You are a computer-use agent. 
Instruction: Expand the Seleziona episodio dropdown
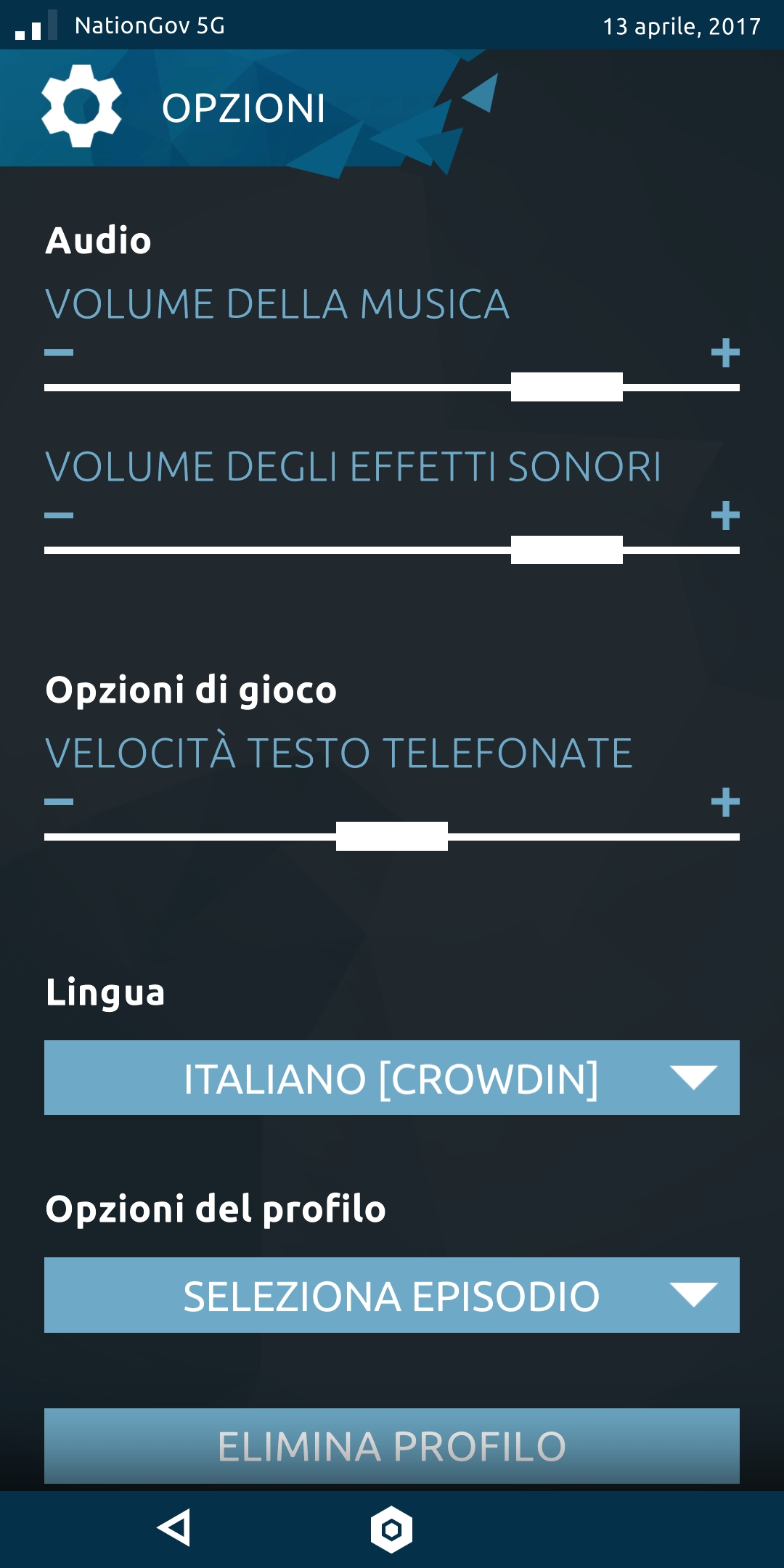[x=392, y=1295]
